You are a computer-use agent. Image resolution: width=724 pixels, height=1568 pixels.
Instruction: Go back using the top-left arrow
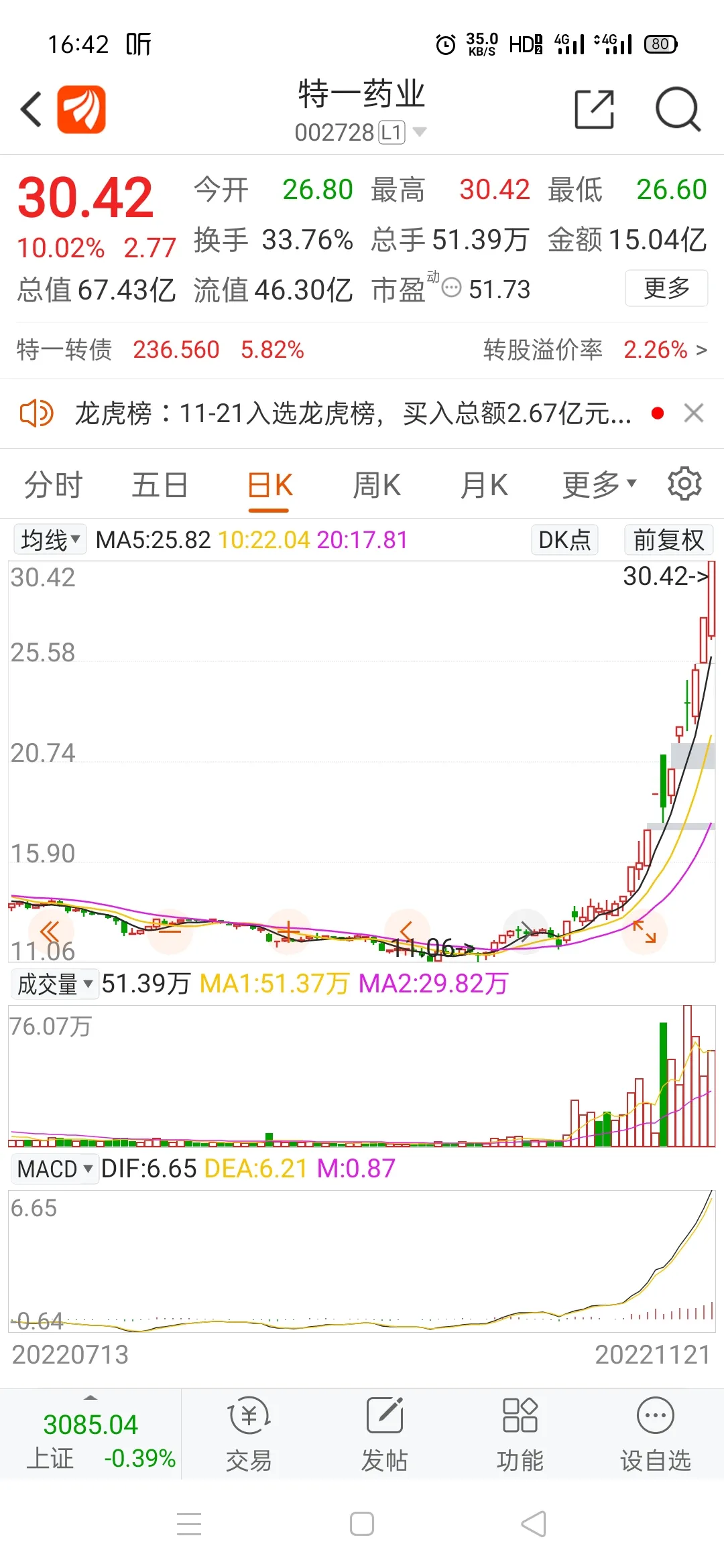pos(32,109)
